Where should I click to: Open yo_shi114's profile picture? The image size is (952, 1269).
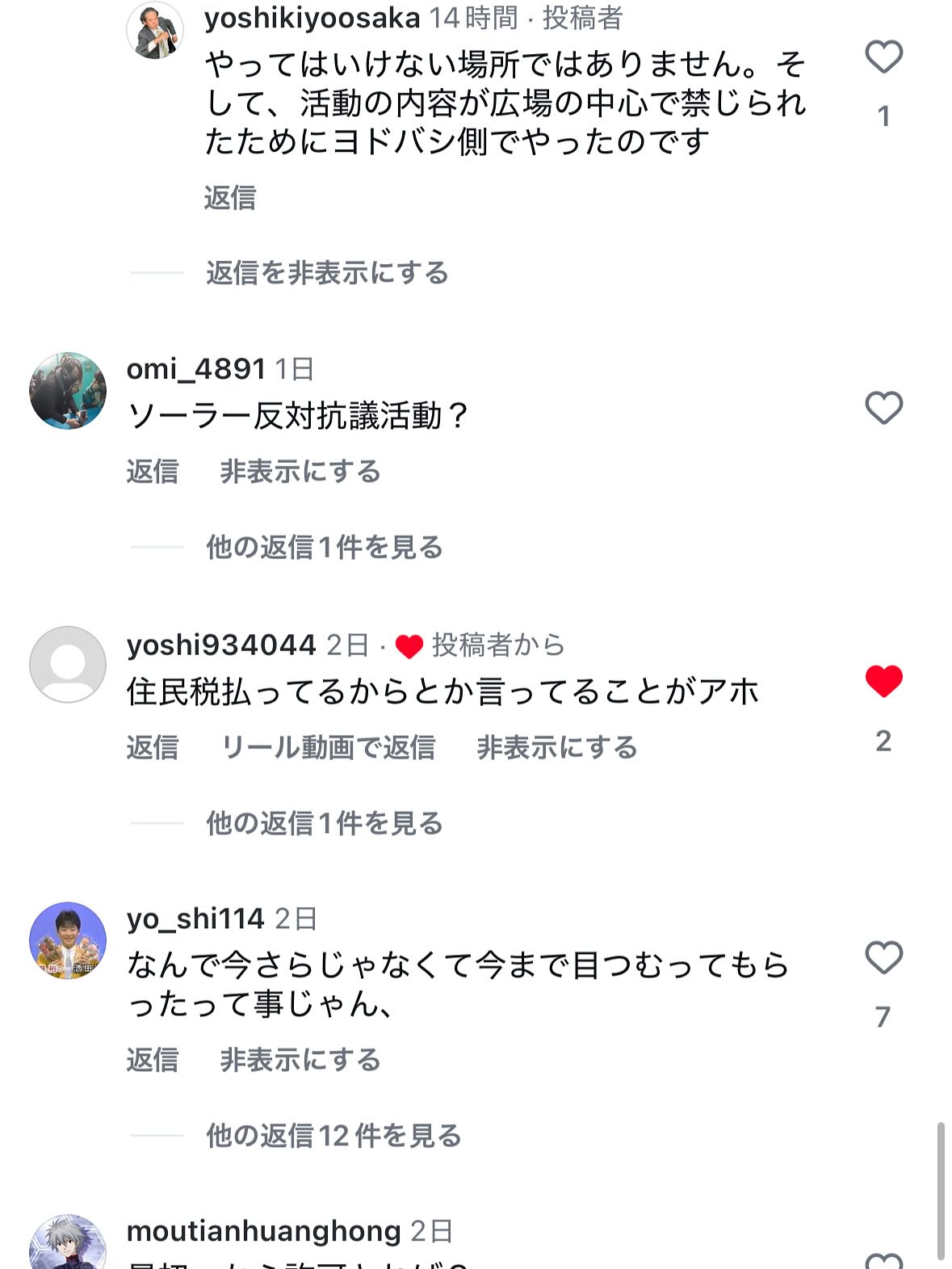point(68,941)
